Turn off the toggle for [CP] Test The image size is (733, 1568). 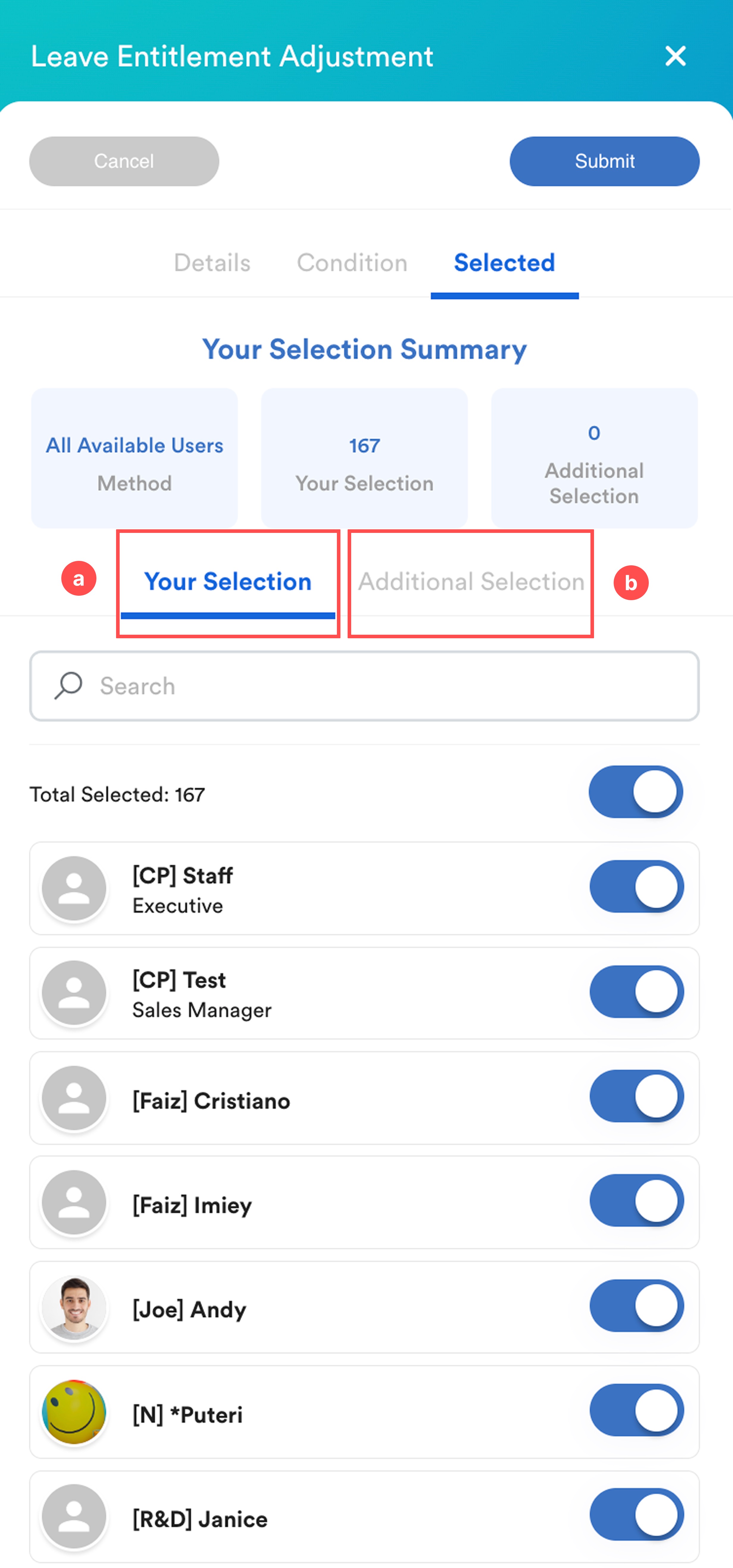[636, 992]
